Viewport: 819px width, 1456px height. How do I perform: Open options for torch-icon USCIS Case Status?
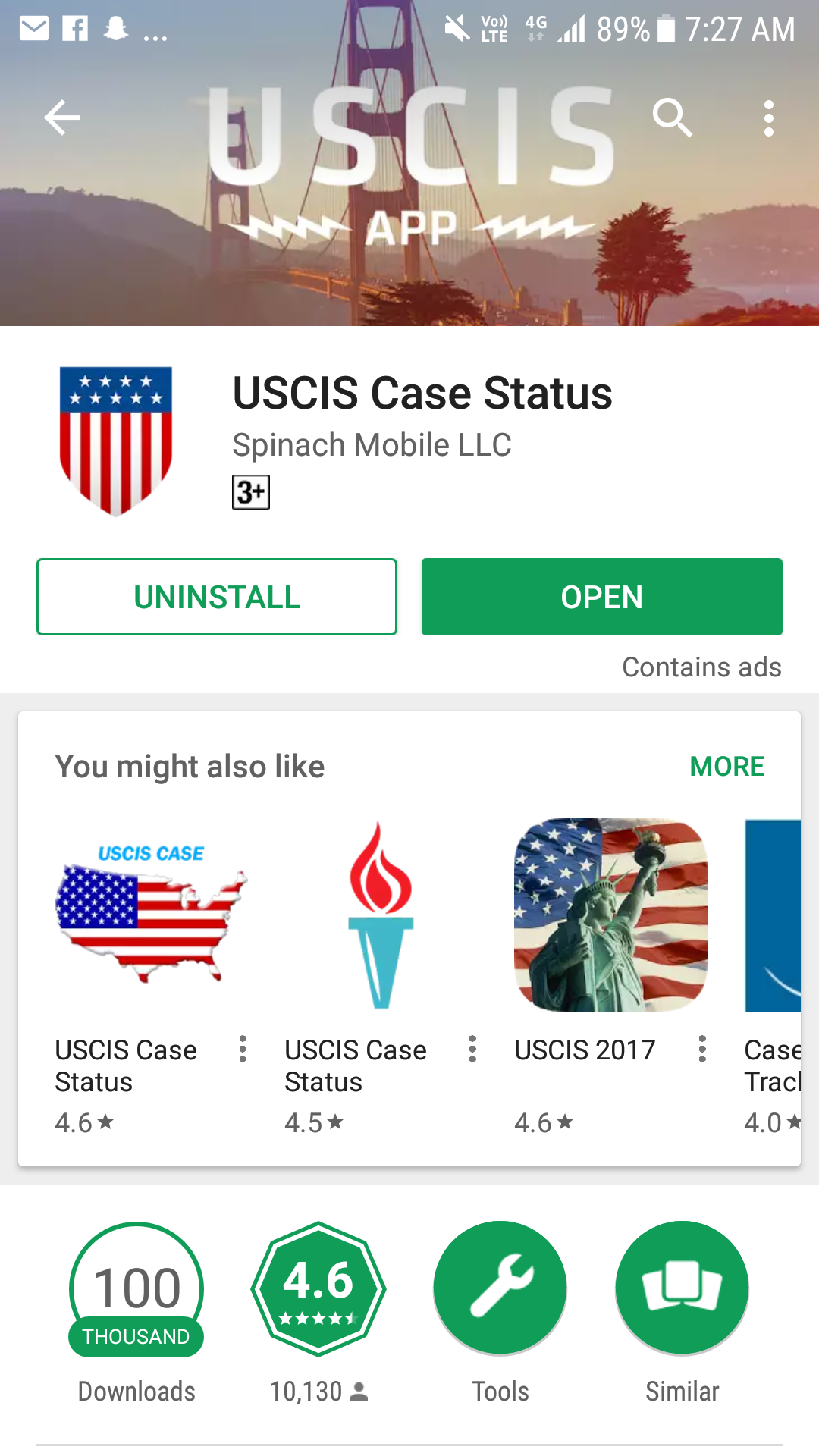[x=472, y=1049]
